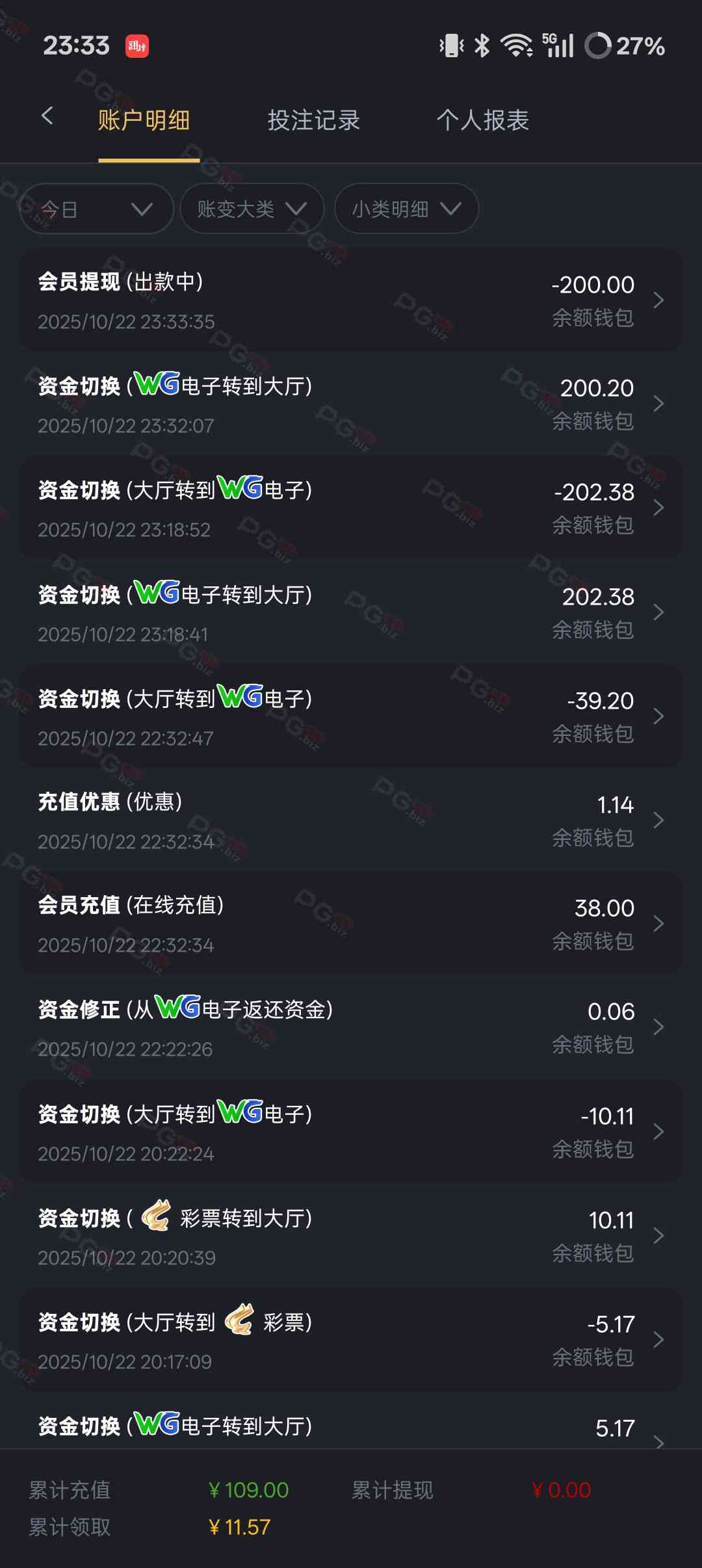702x1568 pixels.
Task: Open the 今日 date filter dropdown
Action: point(96,209)
